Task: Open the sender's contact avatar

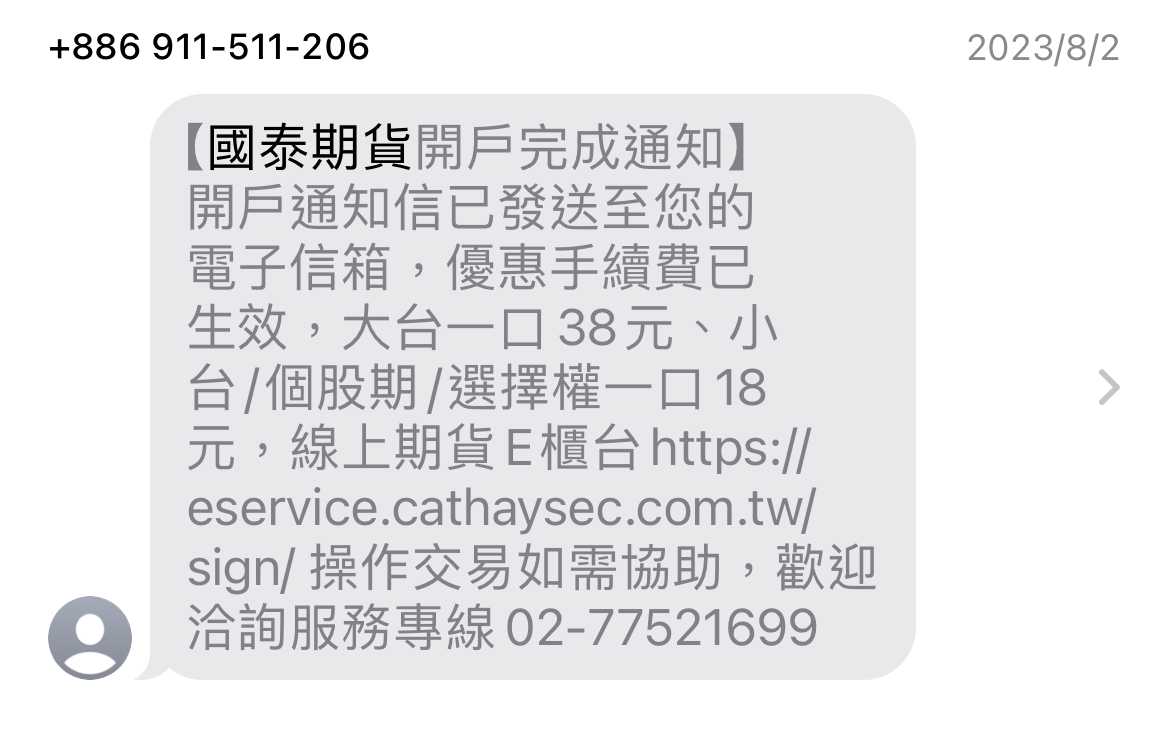Action: click(90, 638)
